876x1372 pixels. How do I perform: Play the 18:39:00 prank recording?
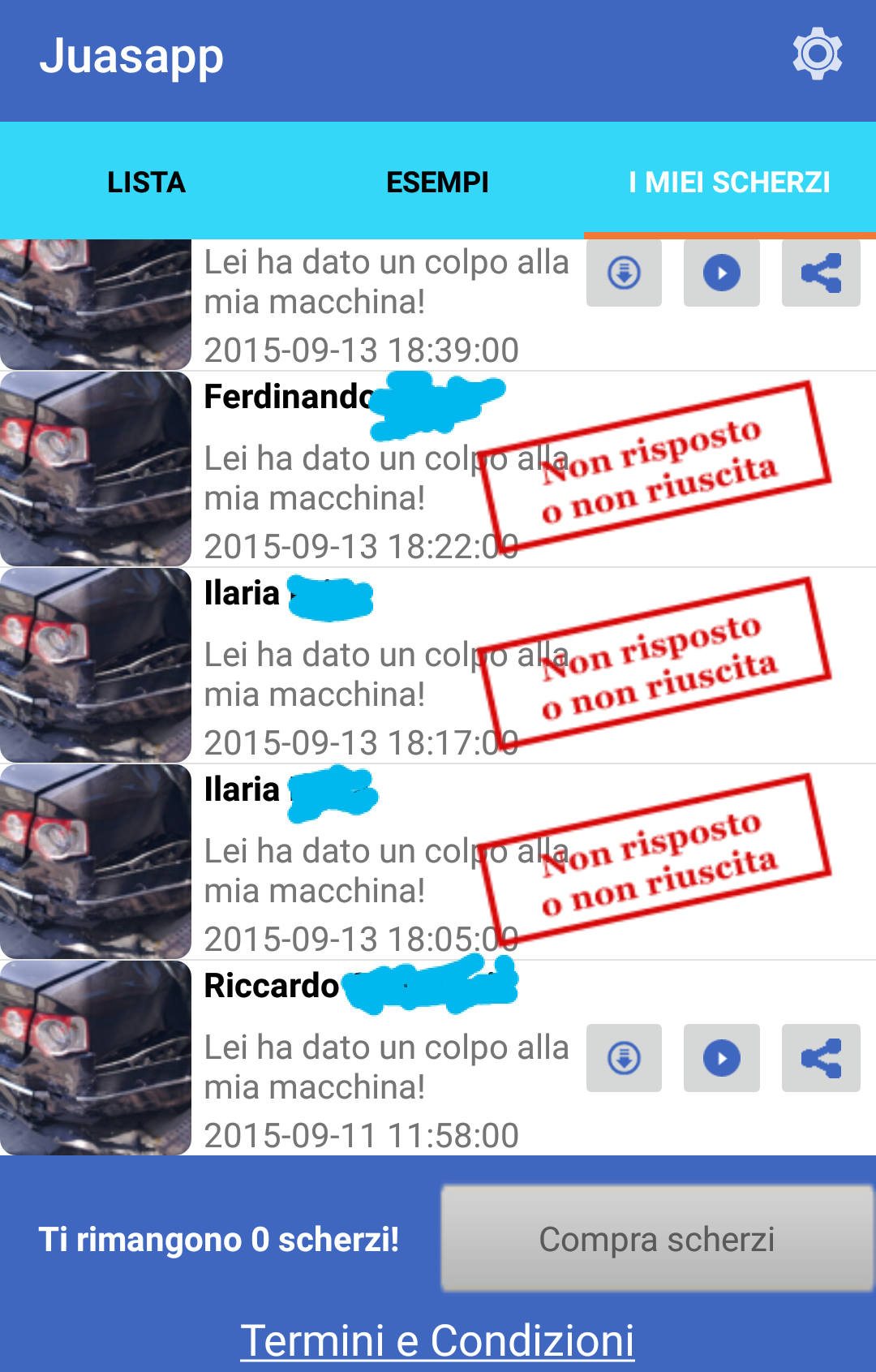point(721,273)
